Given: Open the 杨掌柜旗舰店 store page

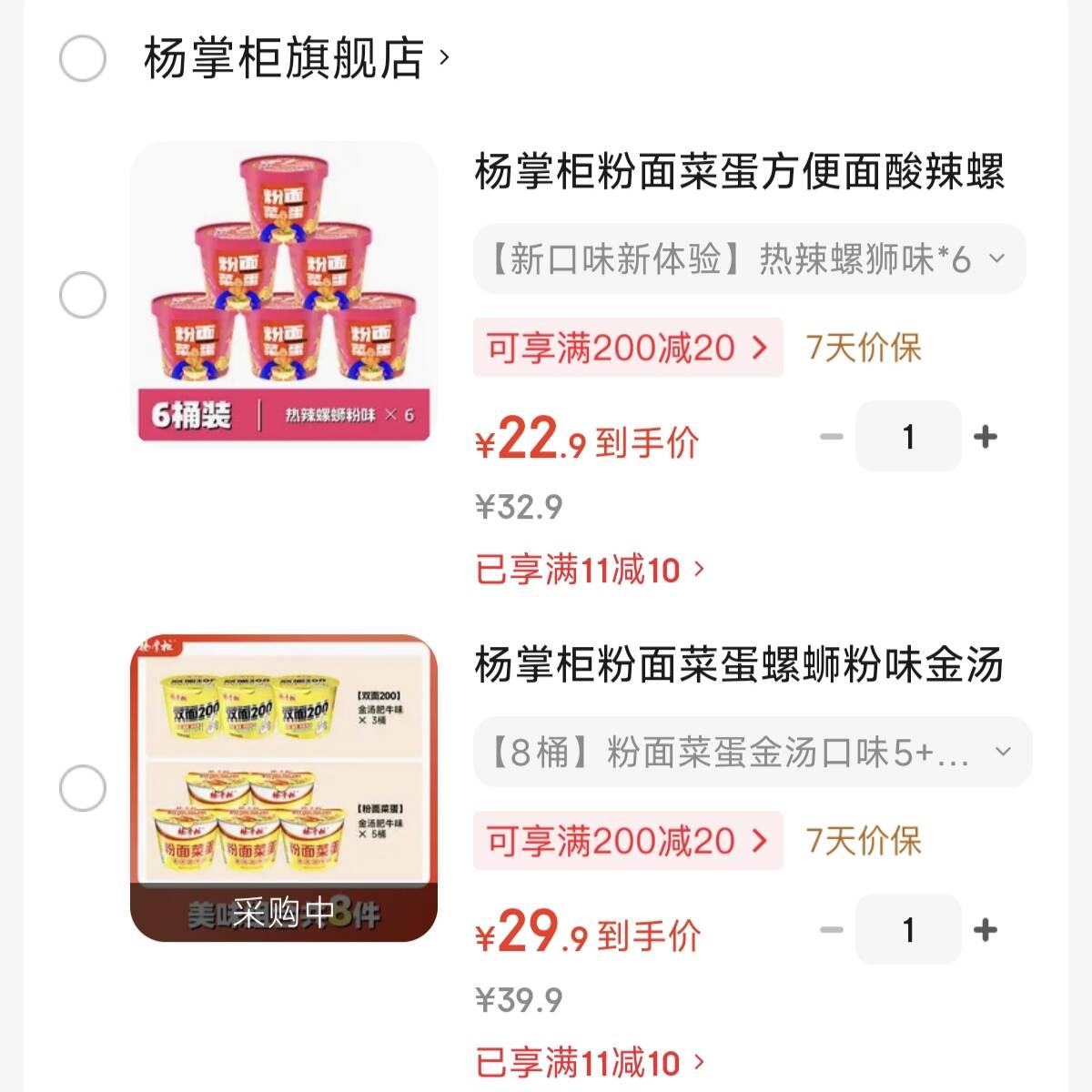Looking at the screenshot, I should pos(296,59).
